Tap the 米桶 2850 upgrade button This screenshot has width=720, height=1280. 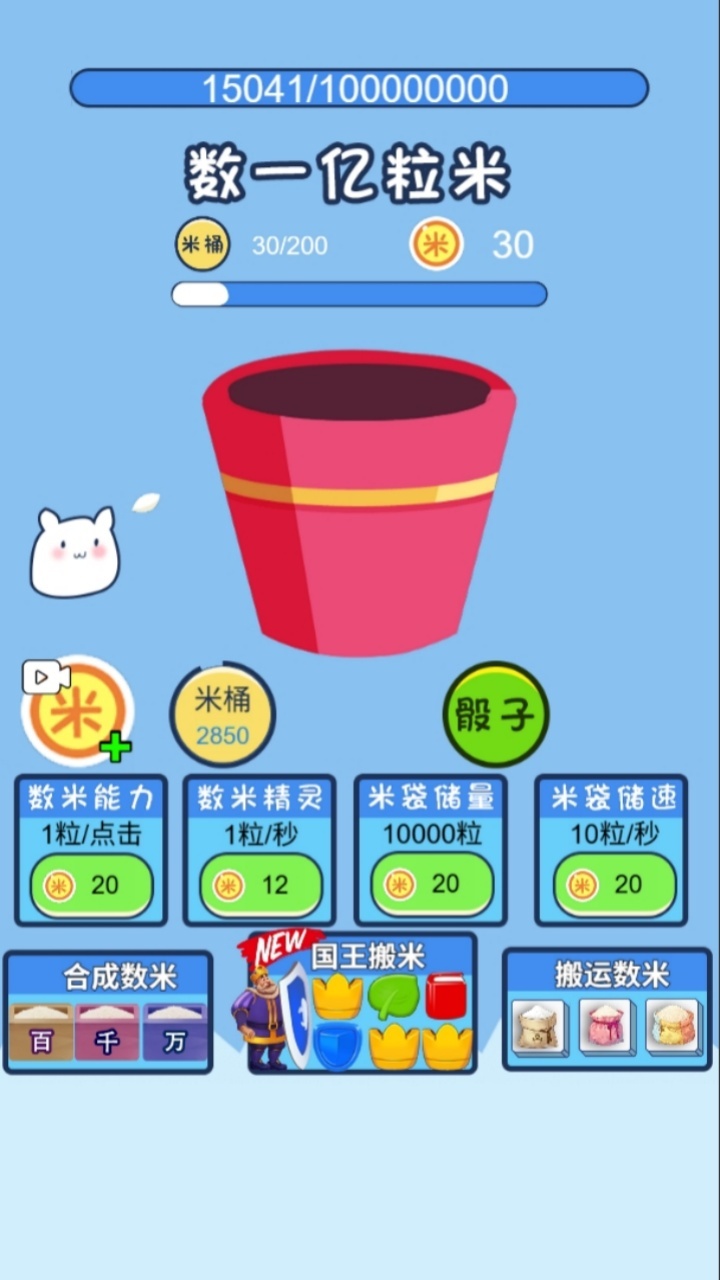click(x=222, y=714)
